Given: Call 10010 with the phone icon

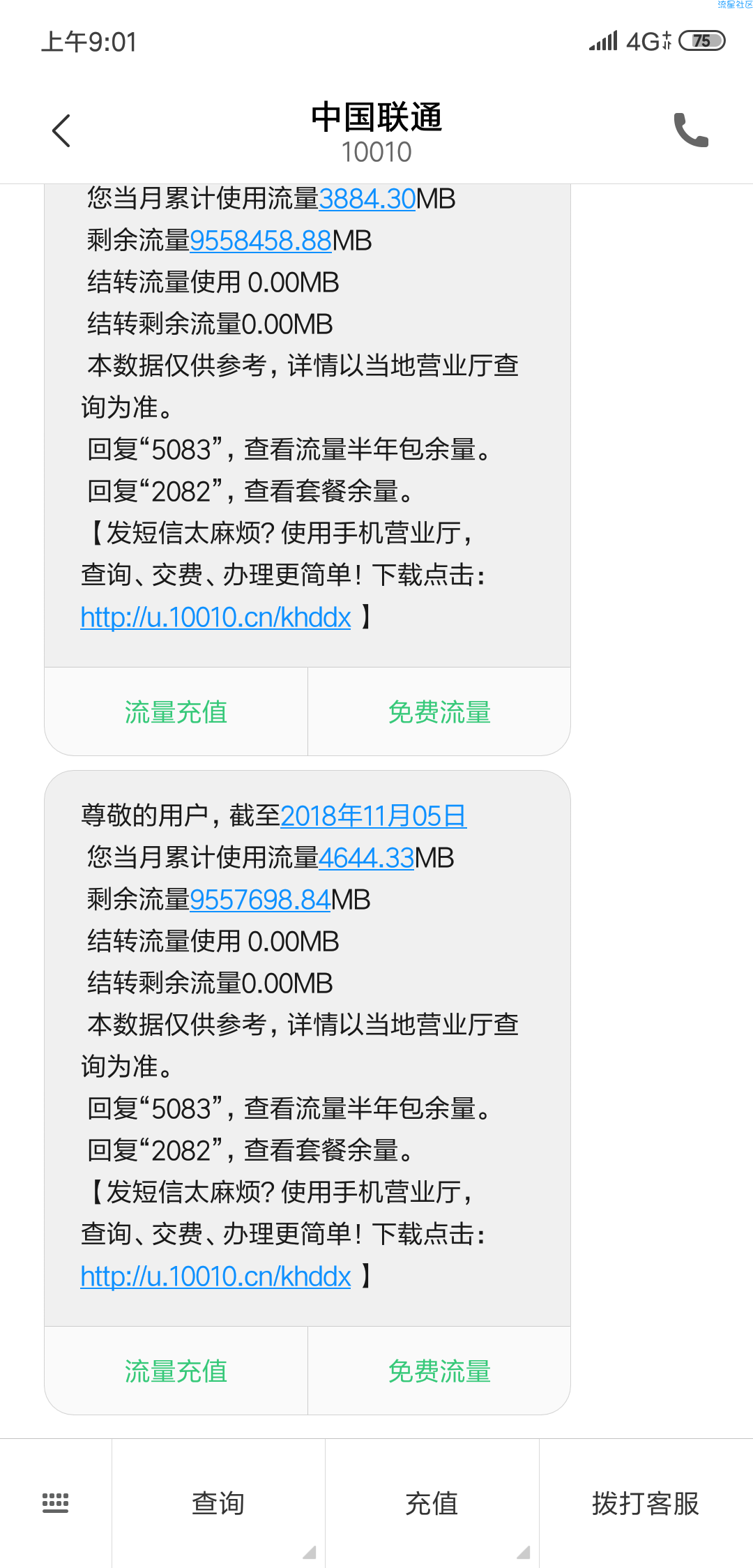Looking at the screenshot, I should [x=691, y=130].
